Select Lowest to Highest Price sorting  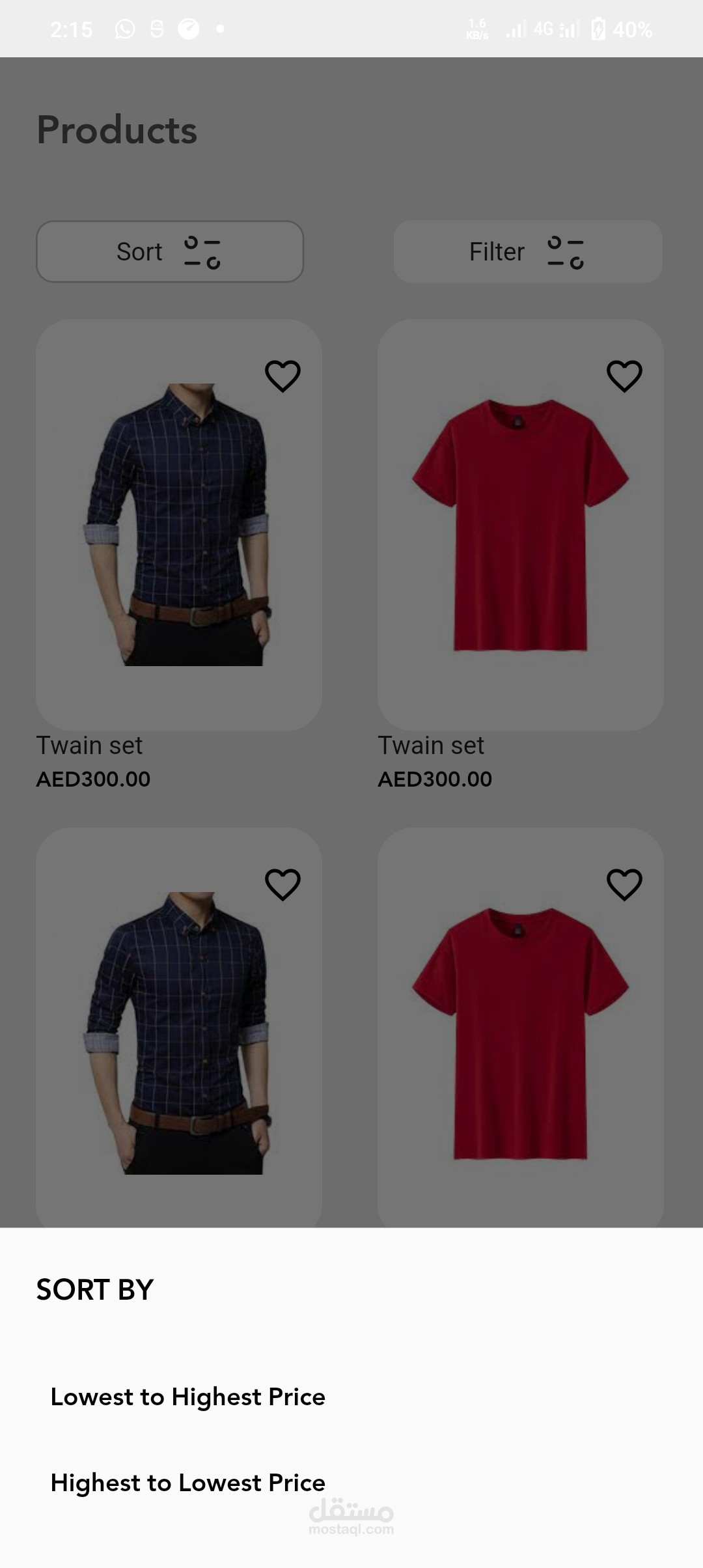pos(188,1397)
